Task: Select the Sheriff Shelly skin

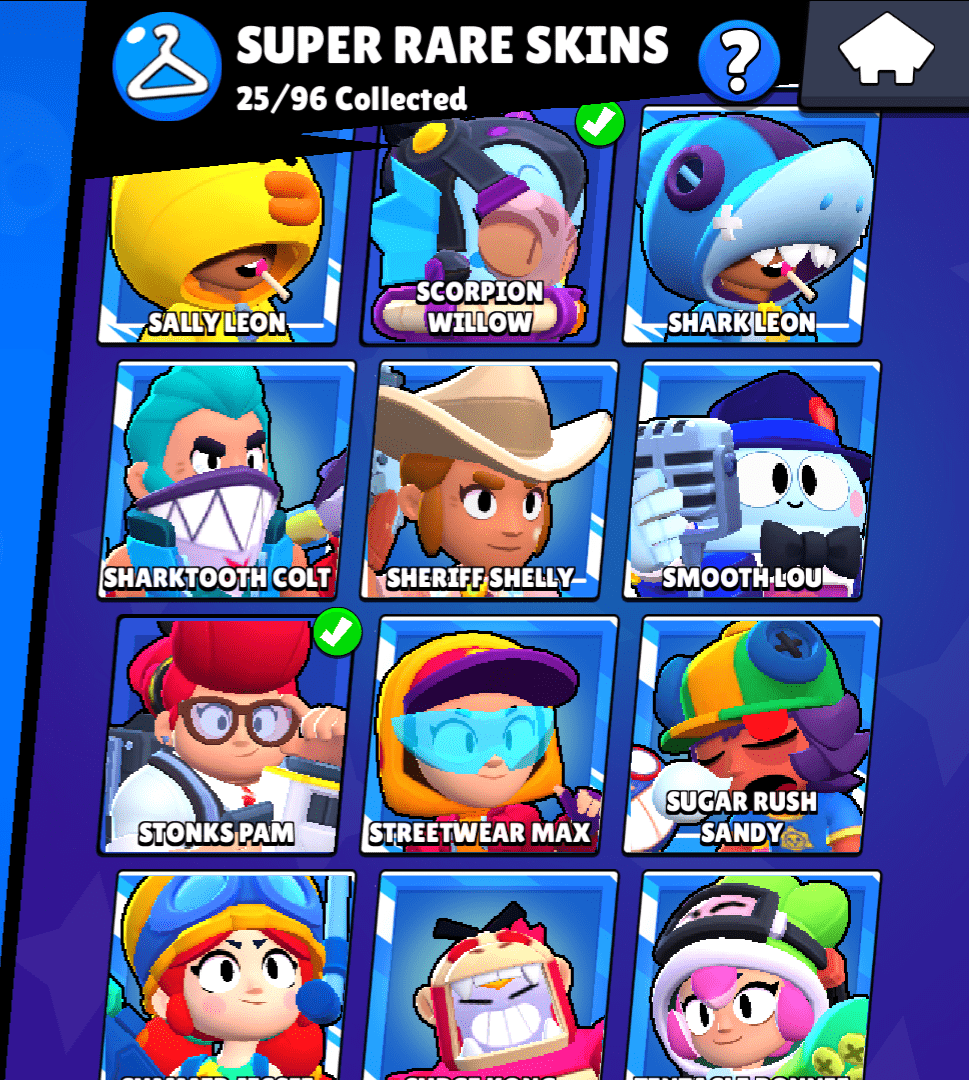Action: pos(490,480)
